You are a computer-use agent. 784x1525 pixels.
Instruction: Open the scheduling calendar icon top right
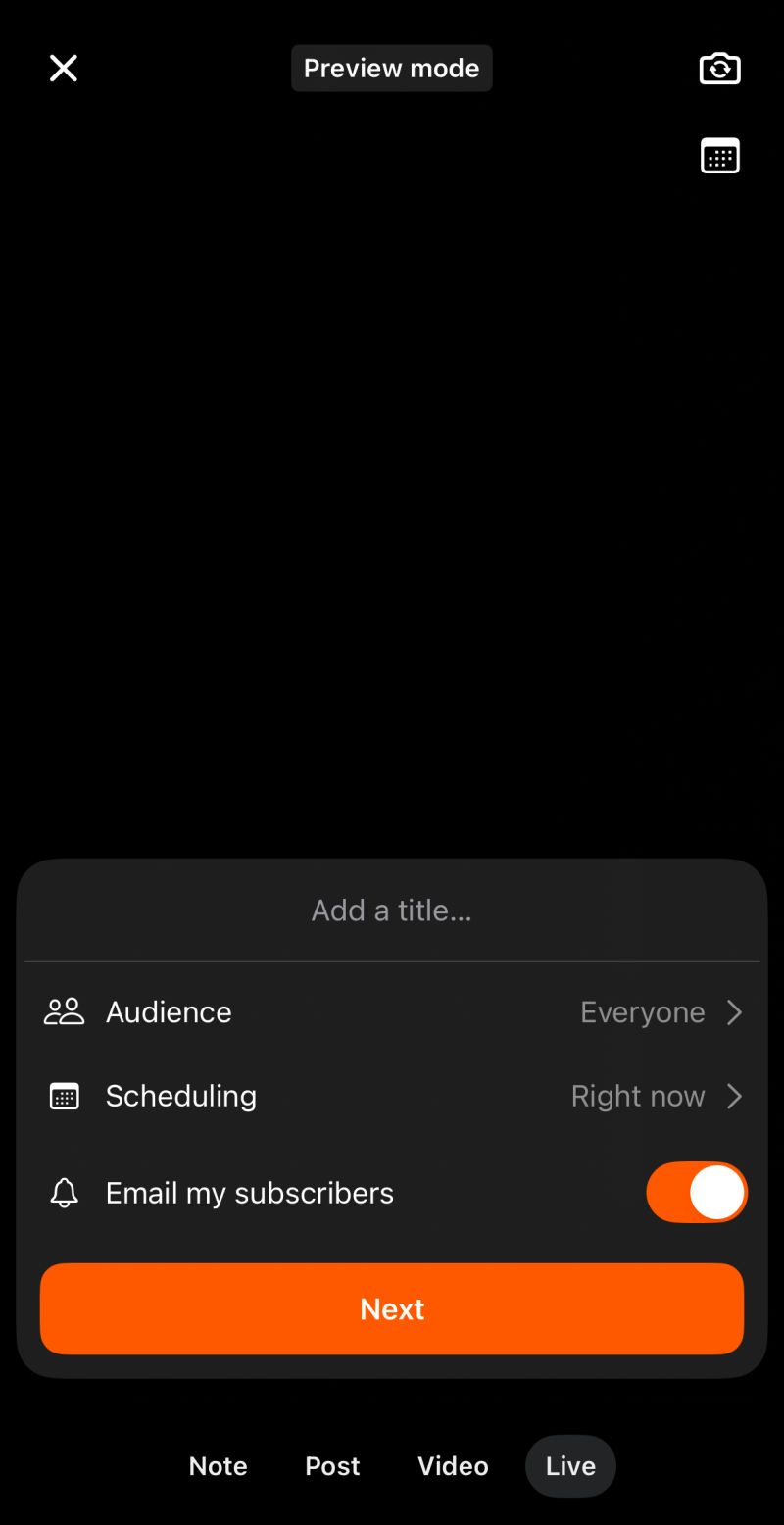pos(719,156)
